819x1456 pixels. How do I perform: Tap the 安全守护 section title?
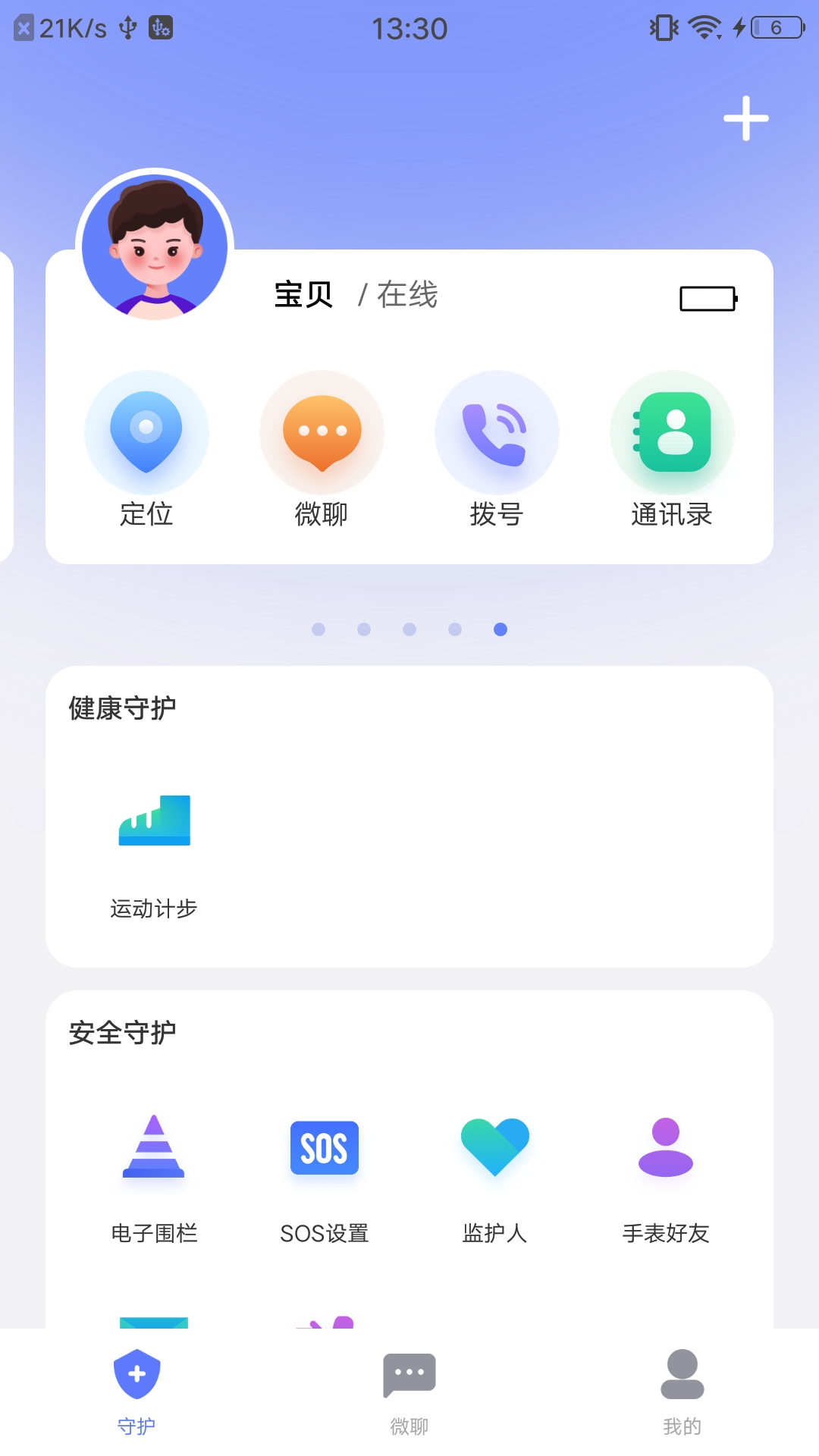[x=124, y=1031]
